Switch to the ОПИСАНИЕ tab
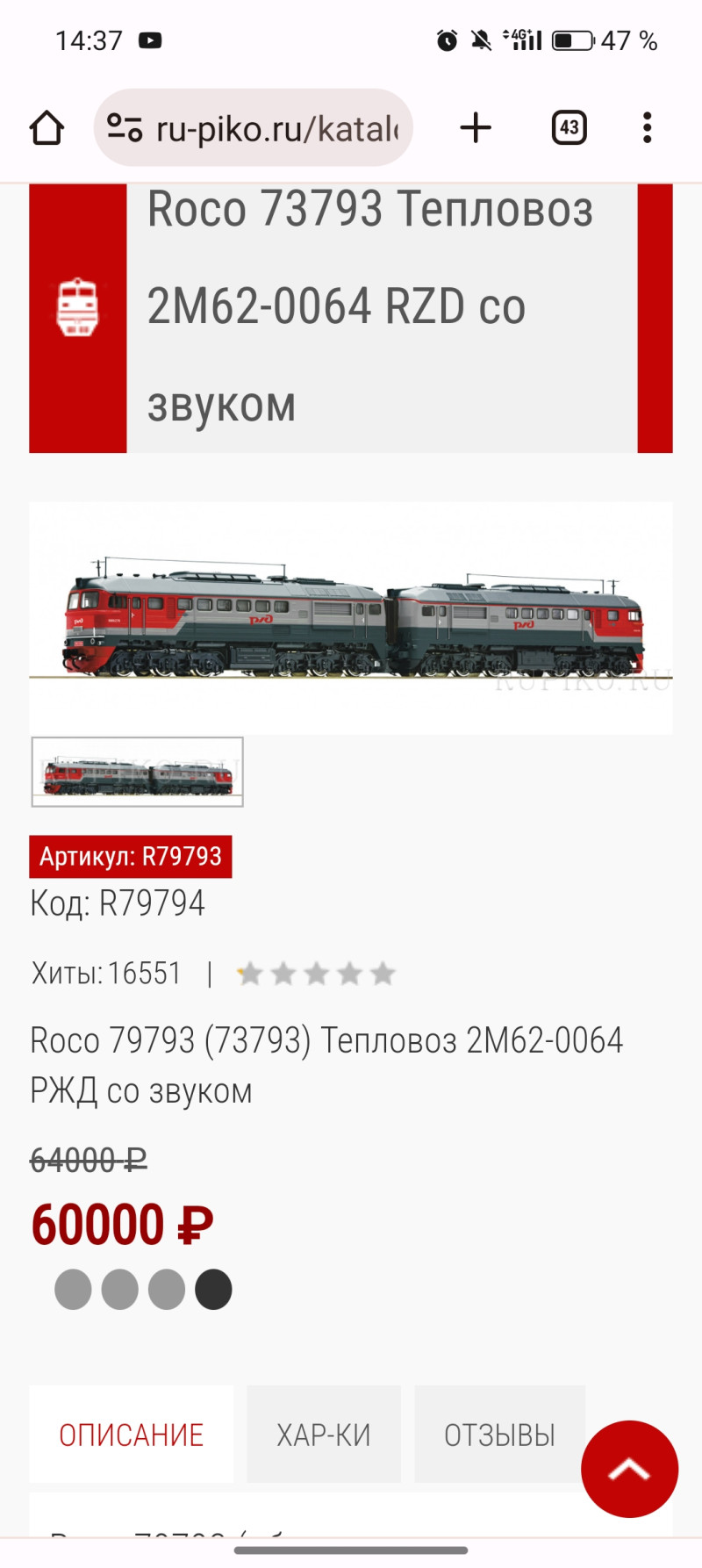 point(132,1435)
